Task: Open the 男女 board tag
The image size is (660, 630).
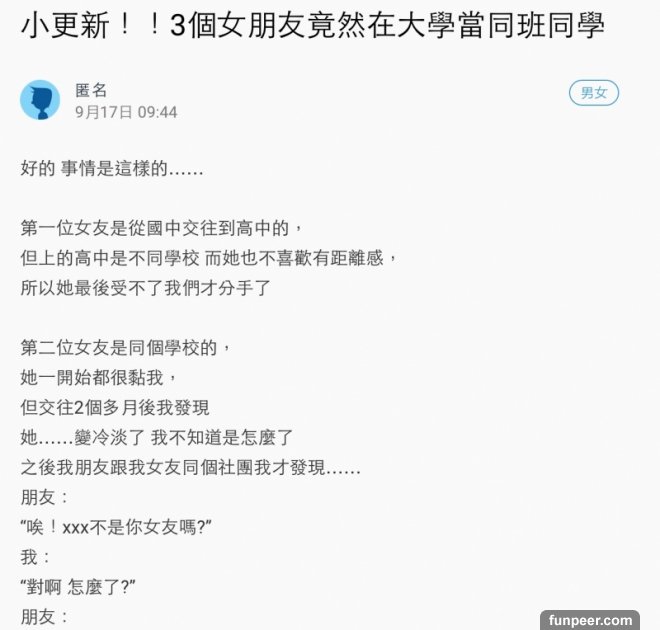Action: (x=594, y=93)
